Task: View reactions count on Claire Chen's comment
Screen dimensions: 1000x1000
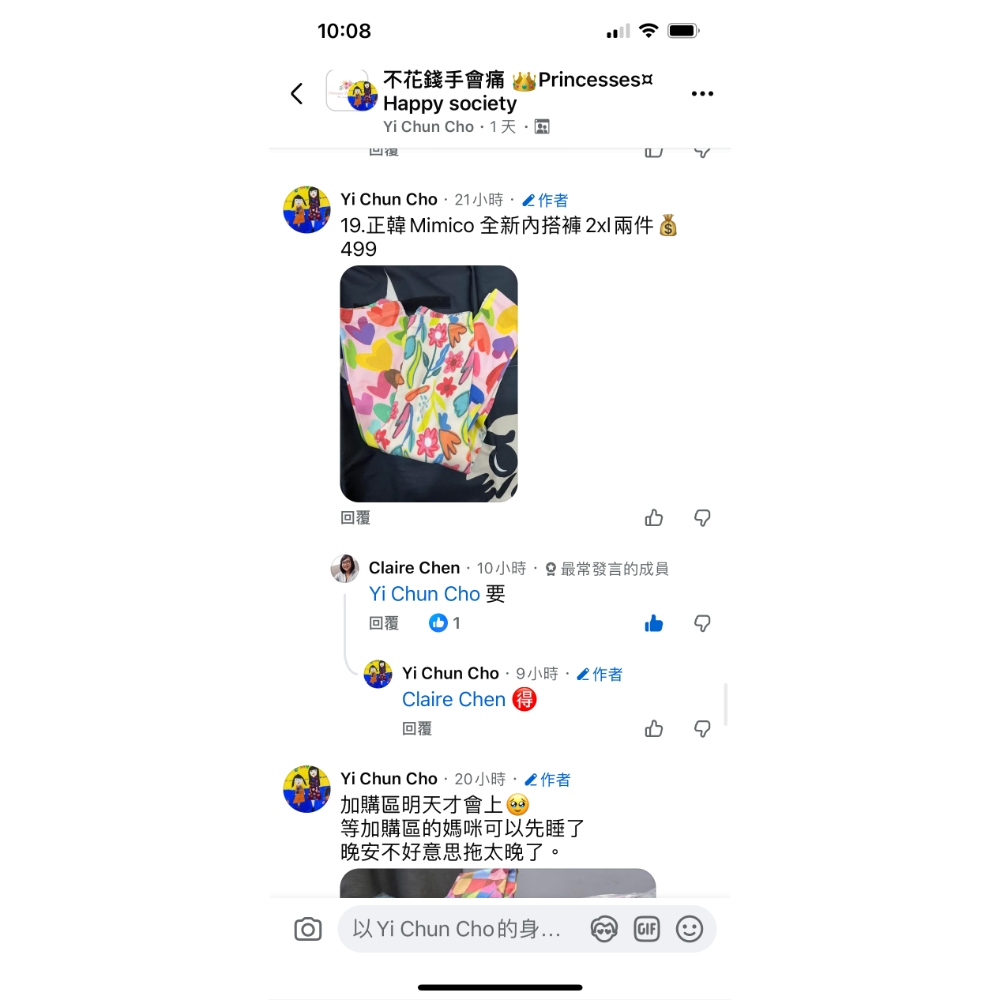Action: coord(445,623)
